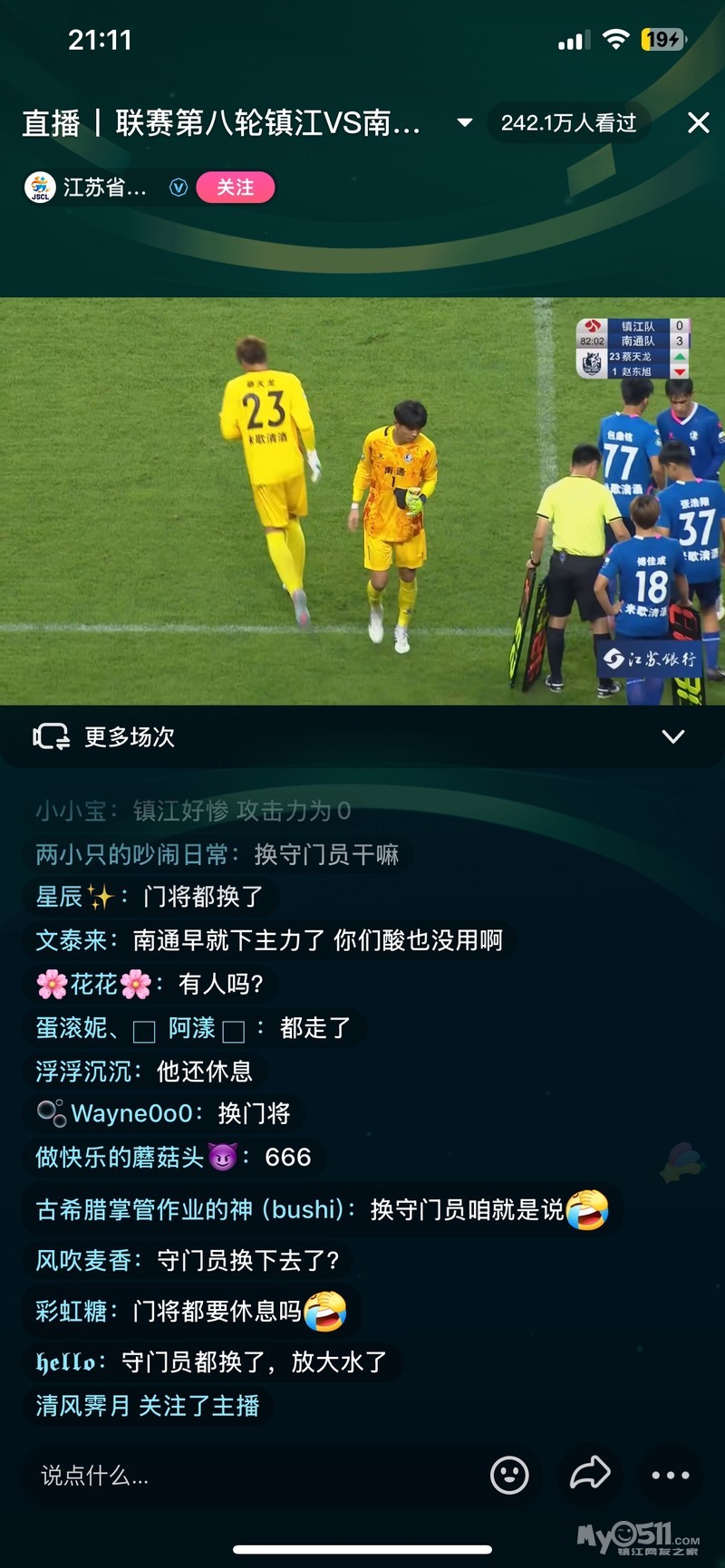Tap the live video player
This screenshot has height=1568, width=725.
tap(362, 501)
